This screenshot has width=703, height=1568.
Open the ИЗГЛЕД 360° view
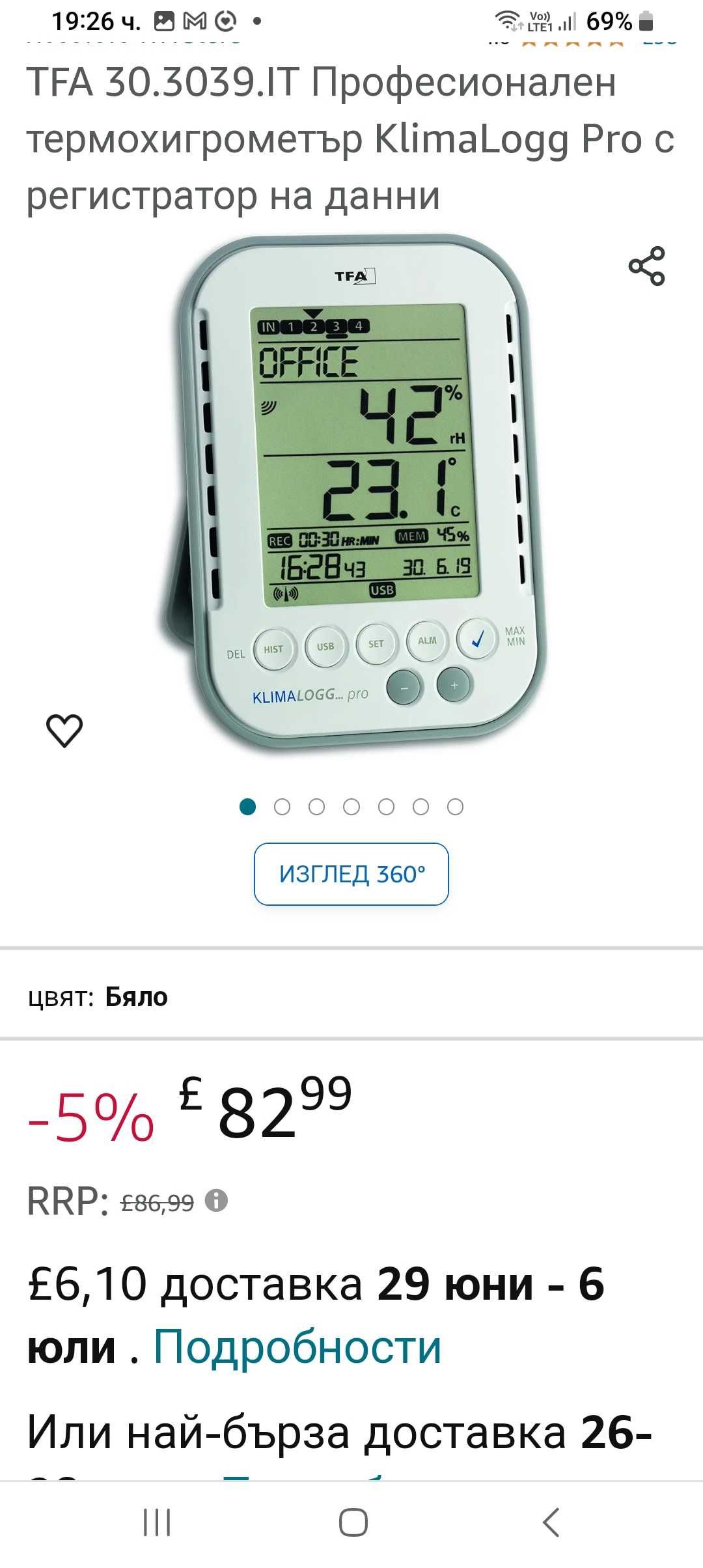351,874
